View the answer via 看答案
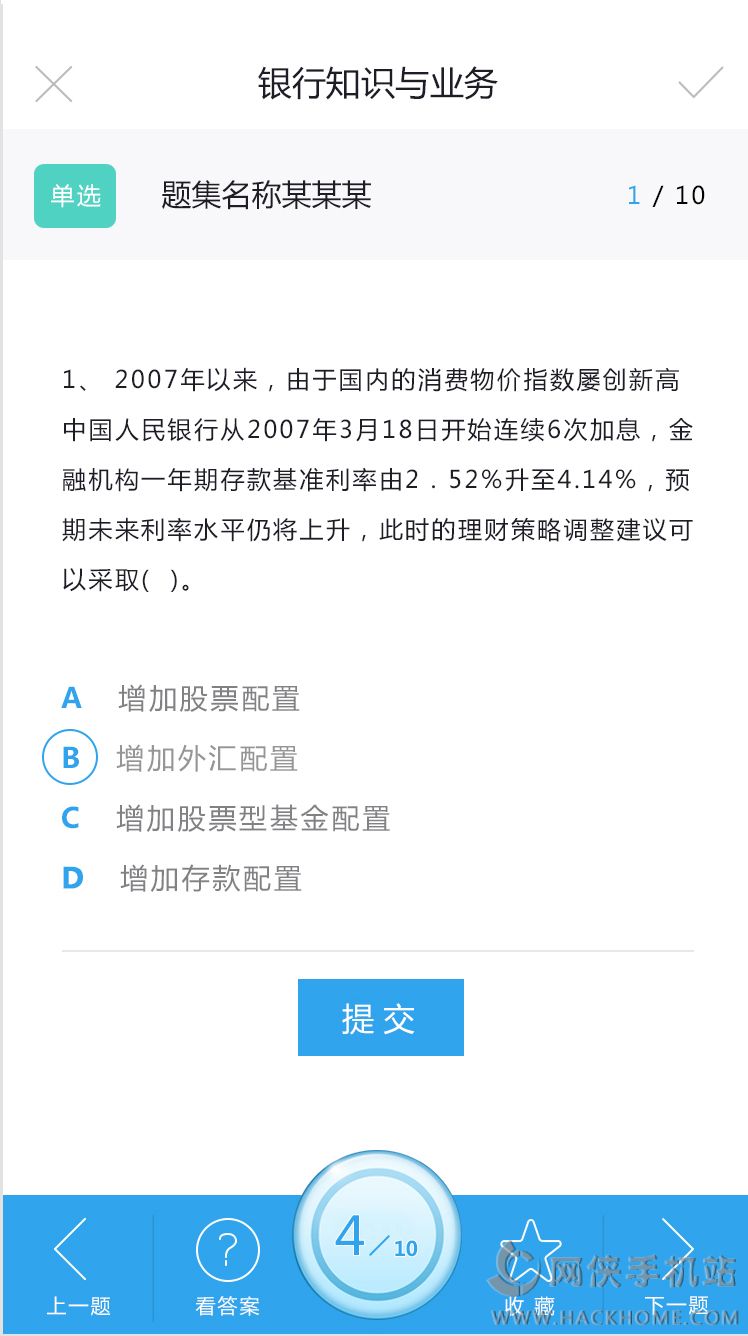748x1336 pixels. click(227, 1265)
